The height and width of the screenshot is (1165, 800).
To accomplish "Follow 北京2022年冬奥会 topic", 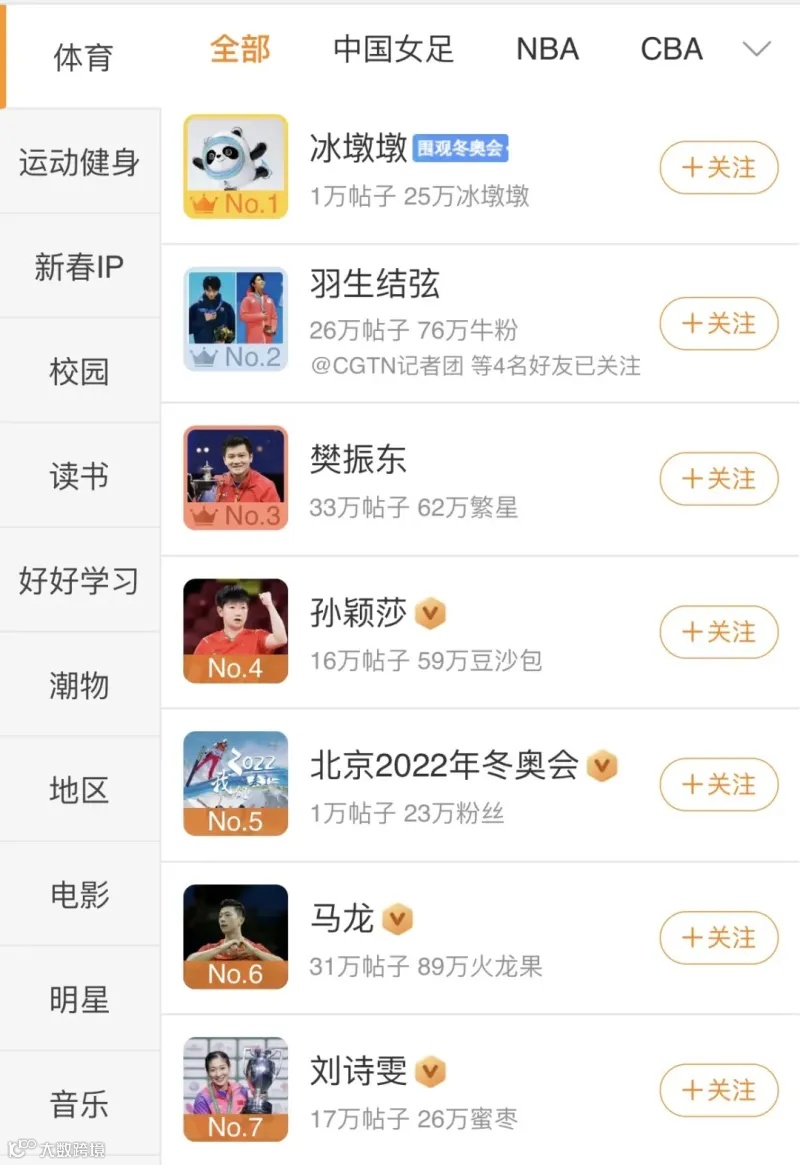I will [718, 784].
